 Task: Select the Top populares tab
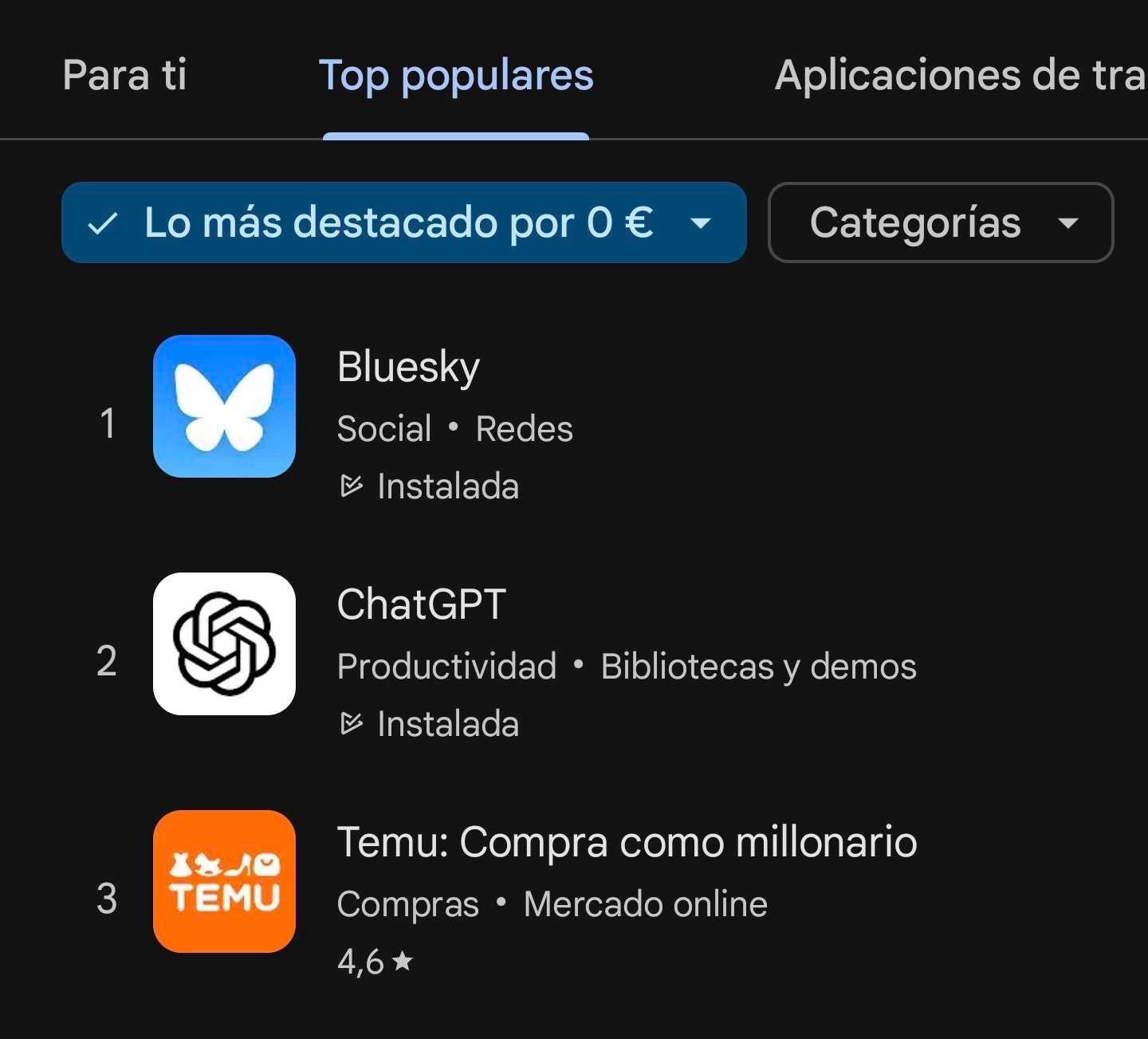click(456, 76)
